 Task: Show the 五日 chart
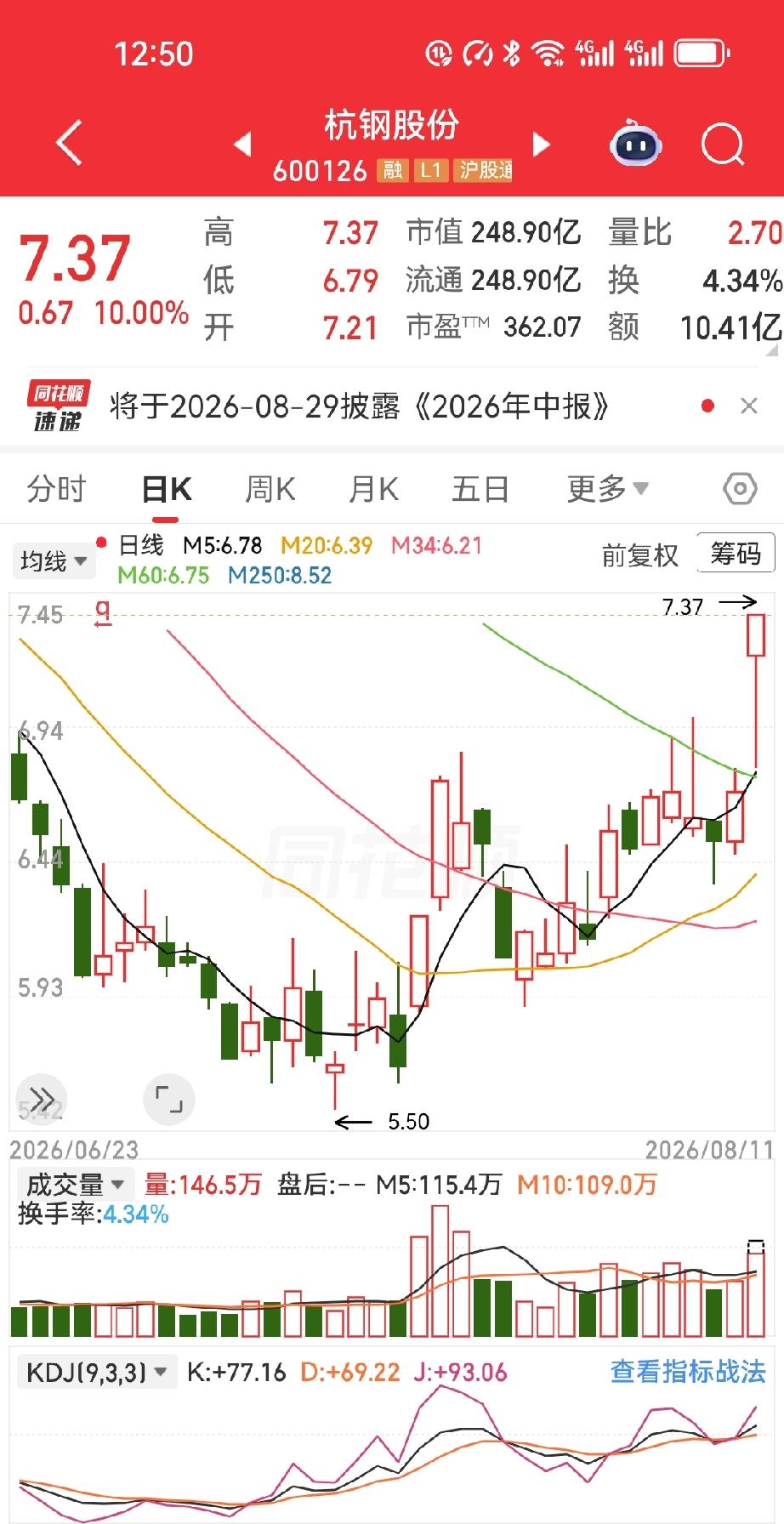(x=480, y=490)
